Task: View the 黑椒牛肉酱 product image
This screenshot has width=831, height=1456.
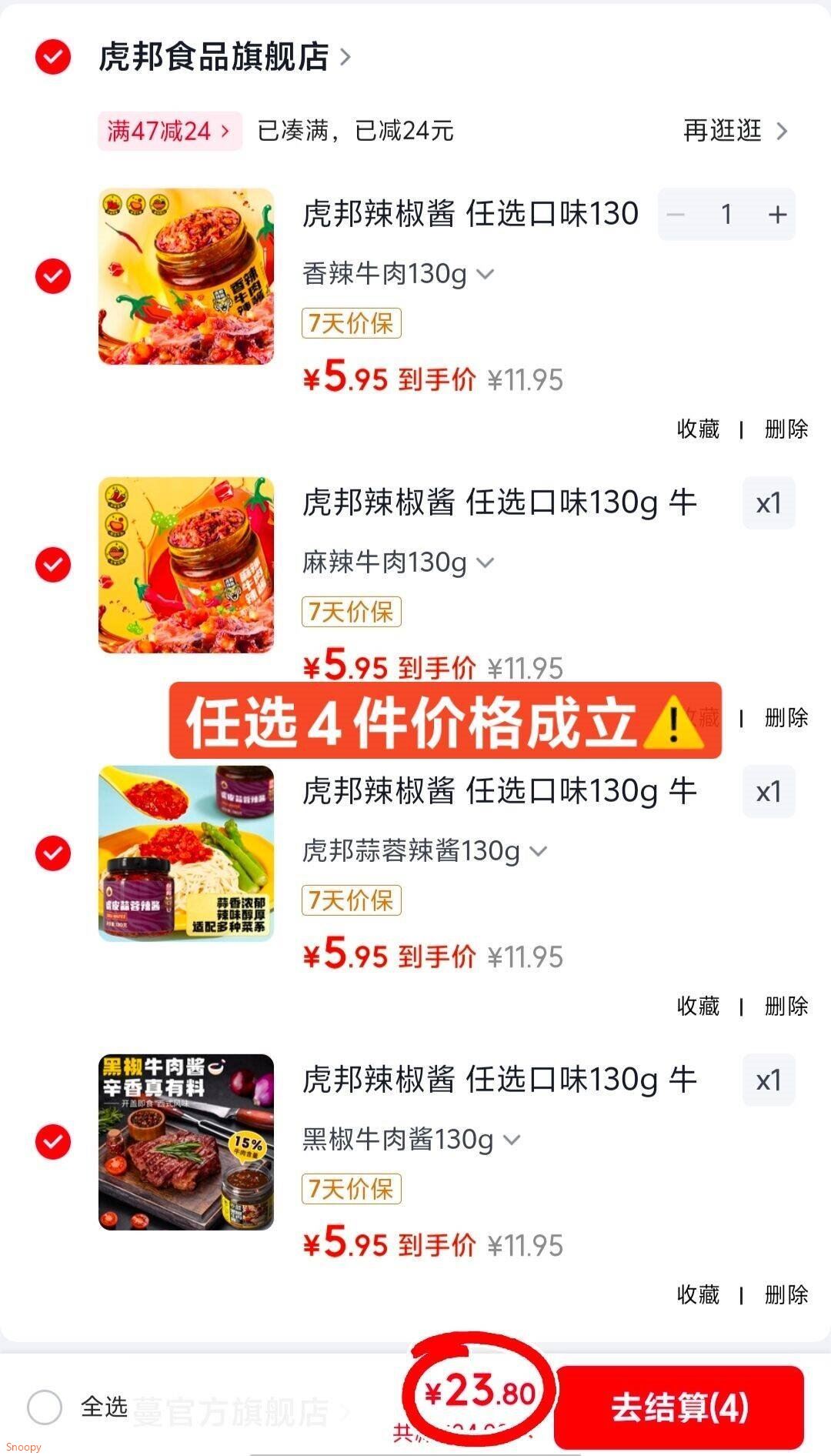Action: [x=186, y=1142]
